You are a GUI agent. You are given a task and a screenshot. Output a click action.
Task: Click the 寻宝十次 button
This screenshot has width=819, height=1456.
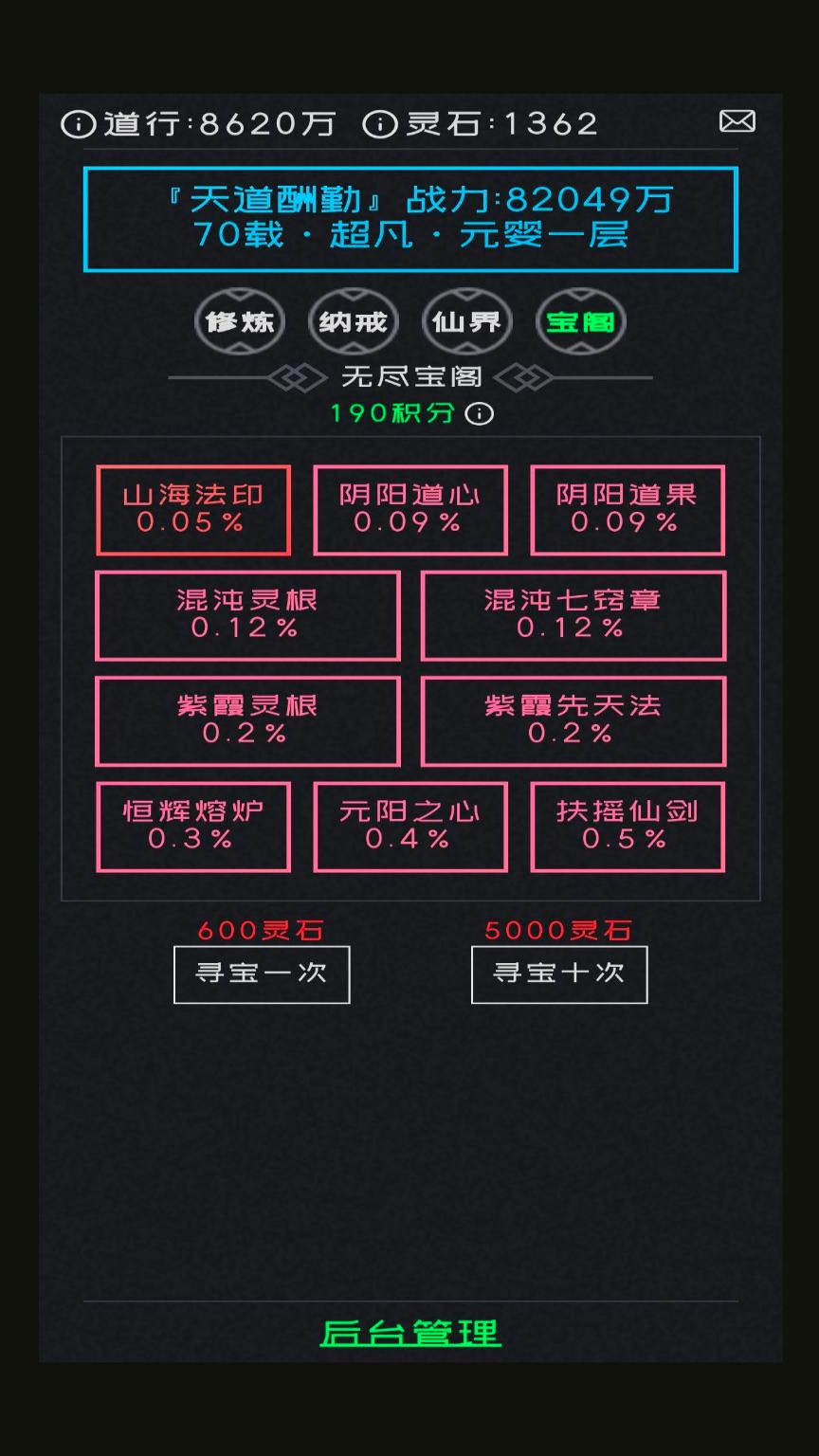[x=558, y=974]
